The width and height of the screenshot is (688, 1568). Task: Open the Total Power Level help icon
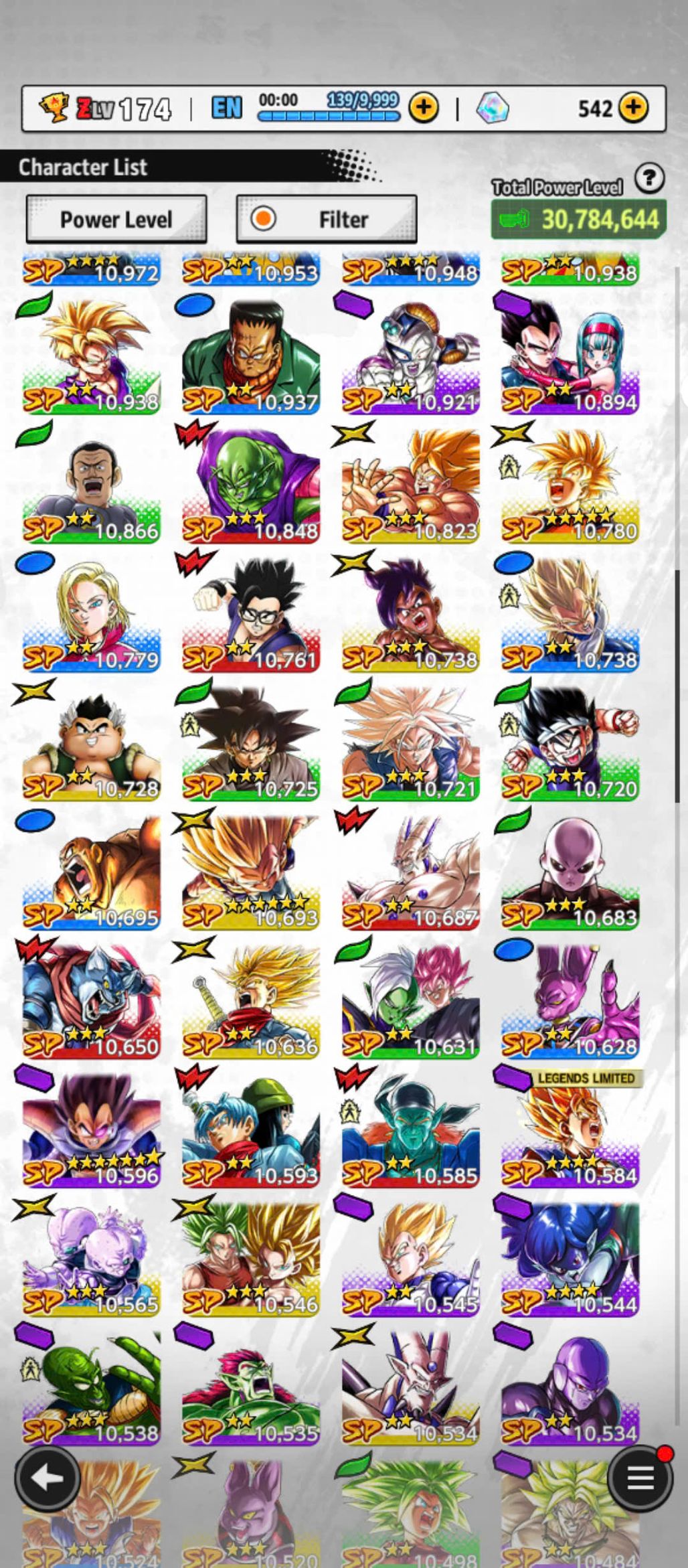pos(649,179)
